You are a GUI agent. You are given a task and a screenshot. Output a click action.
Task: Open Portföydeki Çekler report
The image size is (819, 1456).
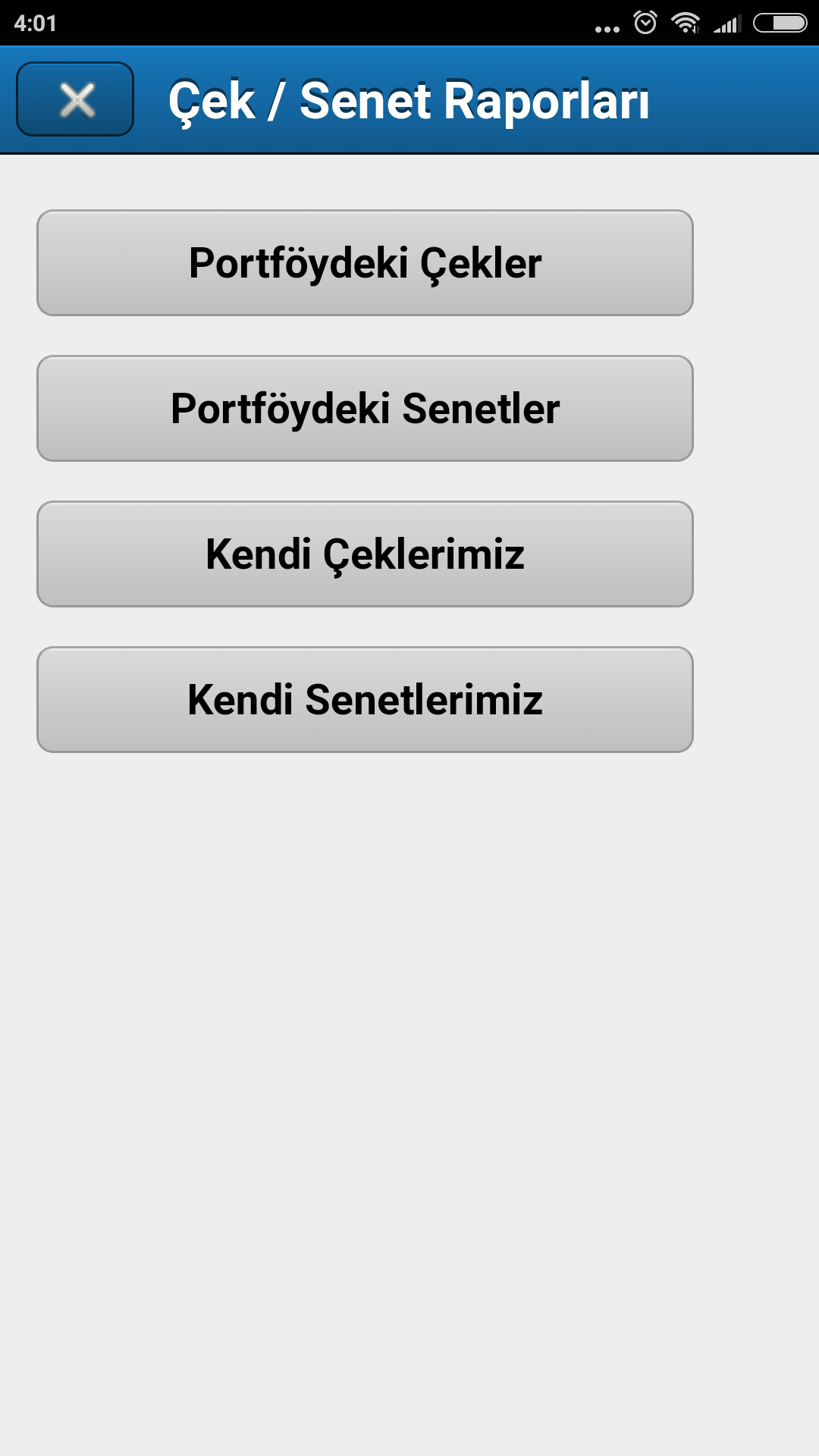click(x=365, y=263)
